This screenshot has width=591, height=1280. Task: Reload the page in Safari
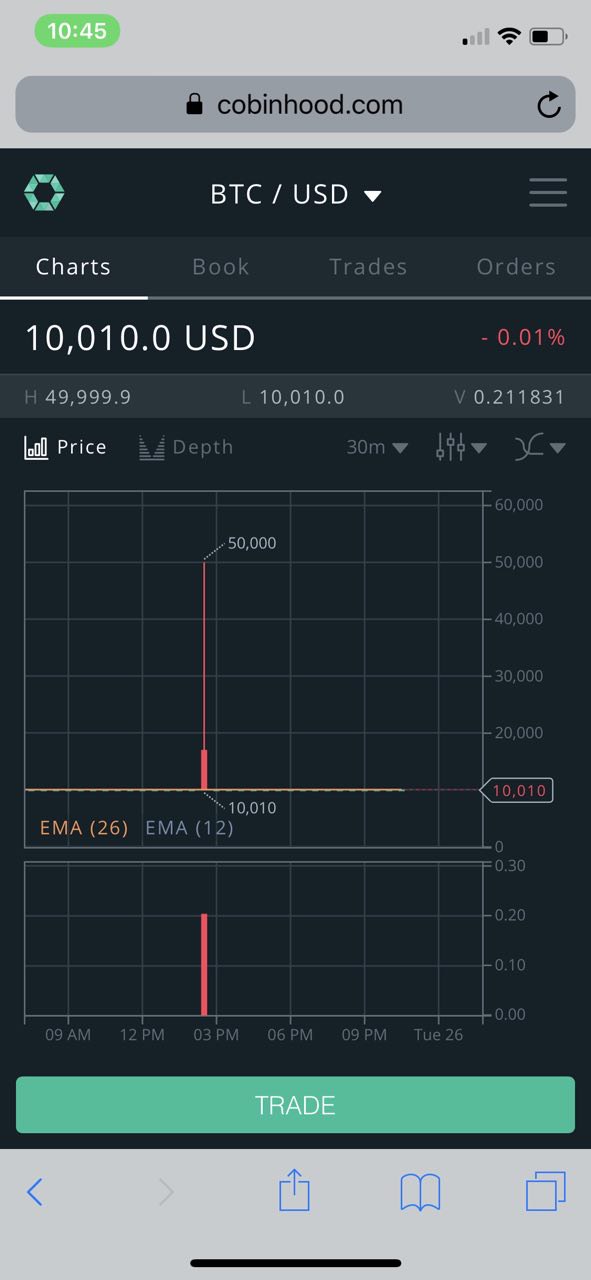pos(549,105)
